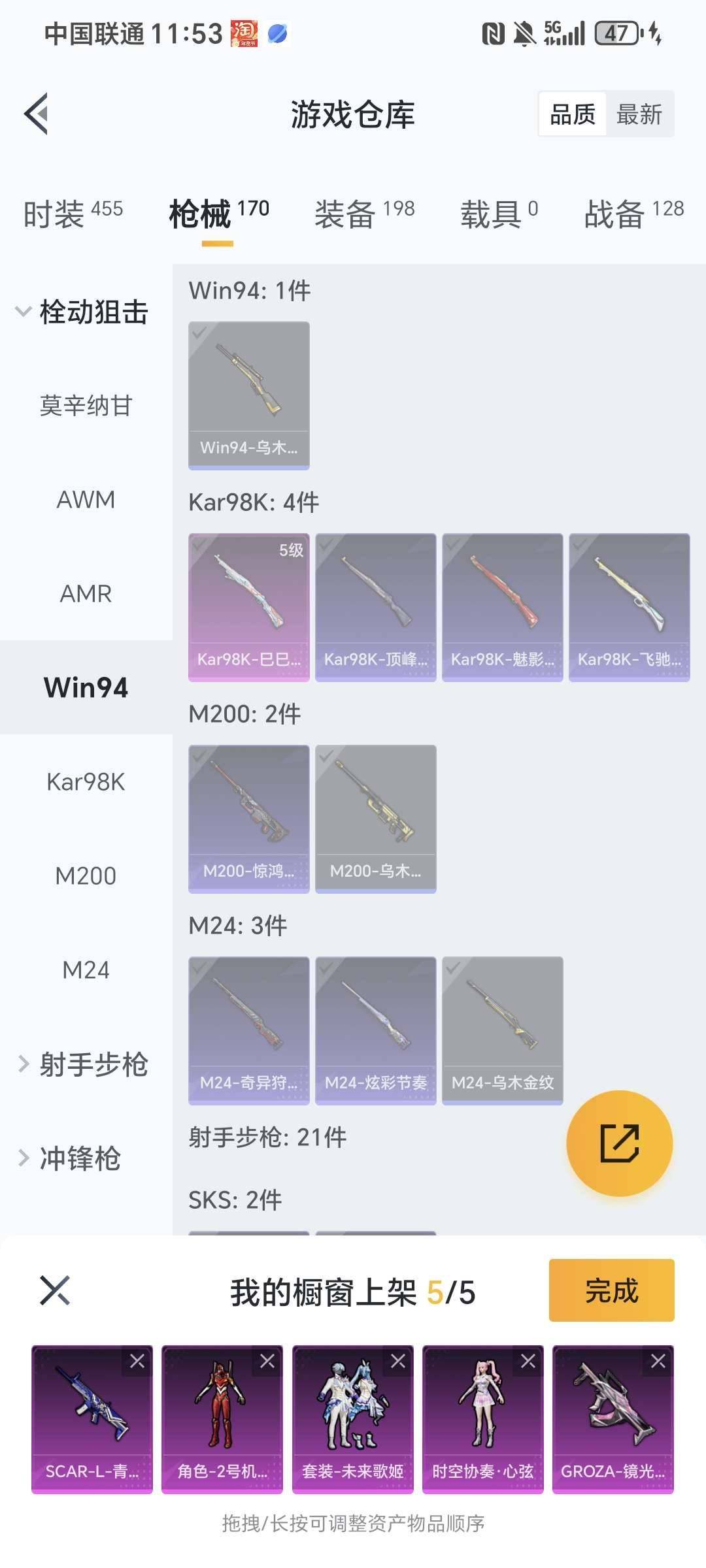Confirm showcase with 完成 button

click(611, 1290)
